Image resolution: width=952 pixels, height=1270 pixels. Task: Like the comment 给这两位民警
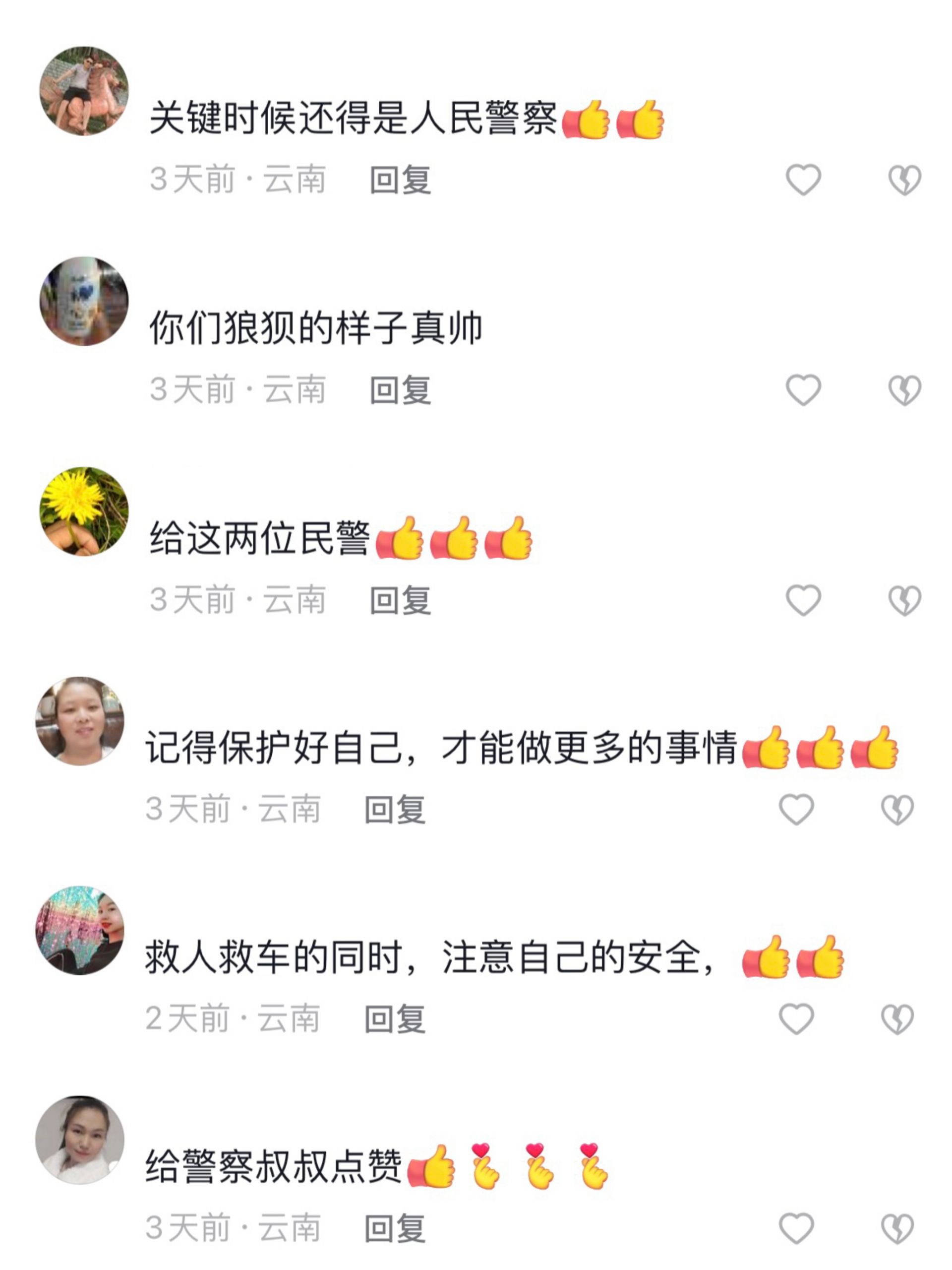tap(803, 600)
